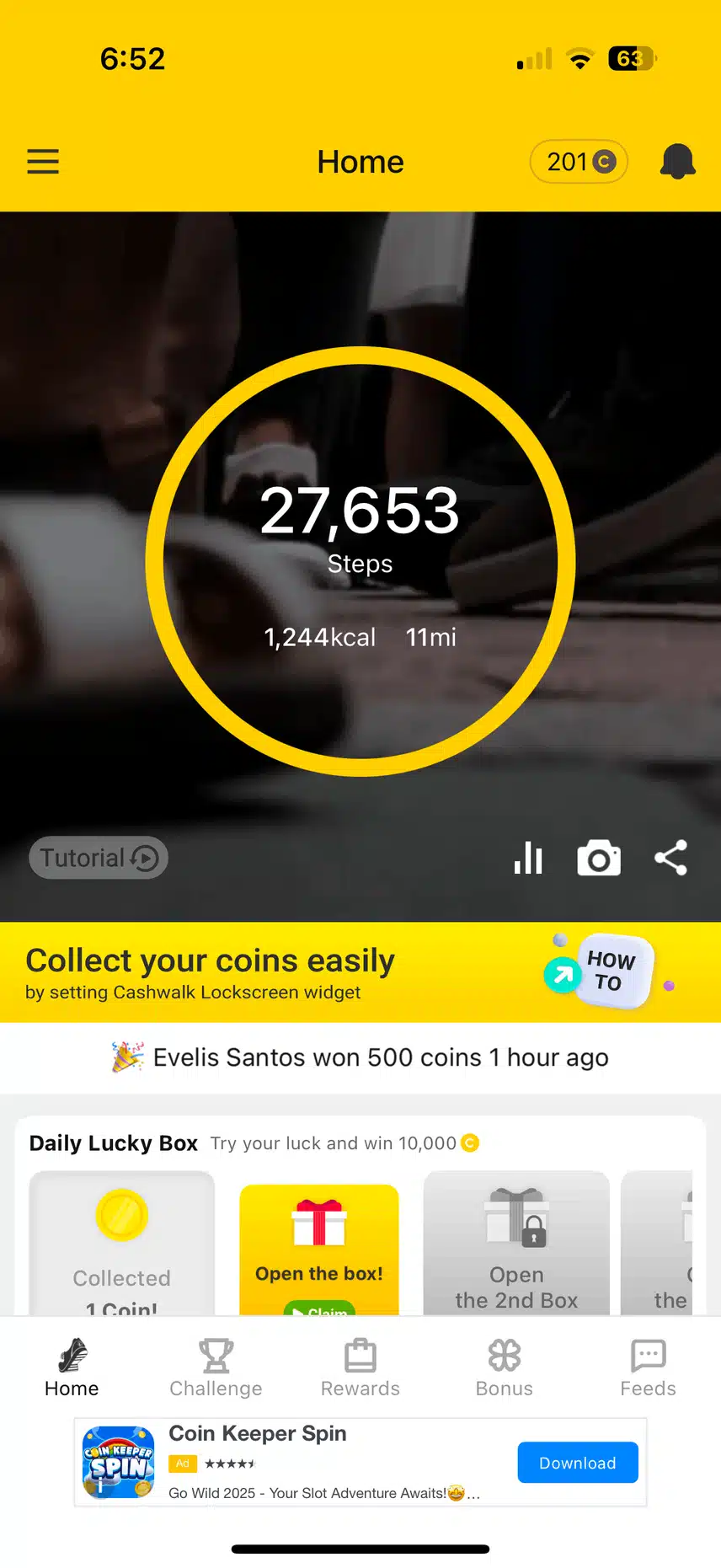Select the Home tab
The image size is (721, 1568).
[72, 1368]
